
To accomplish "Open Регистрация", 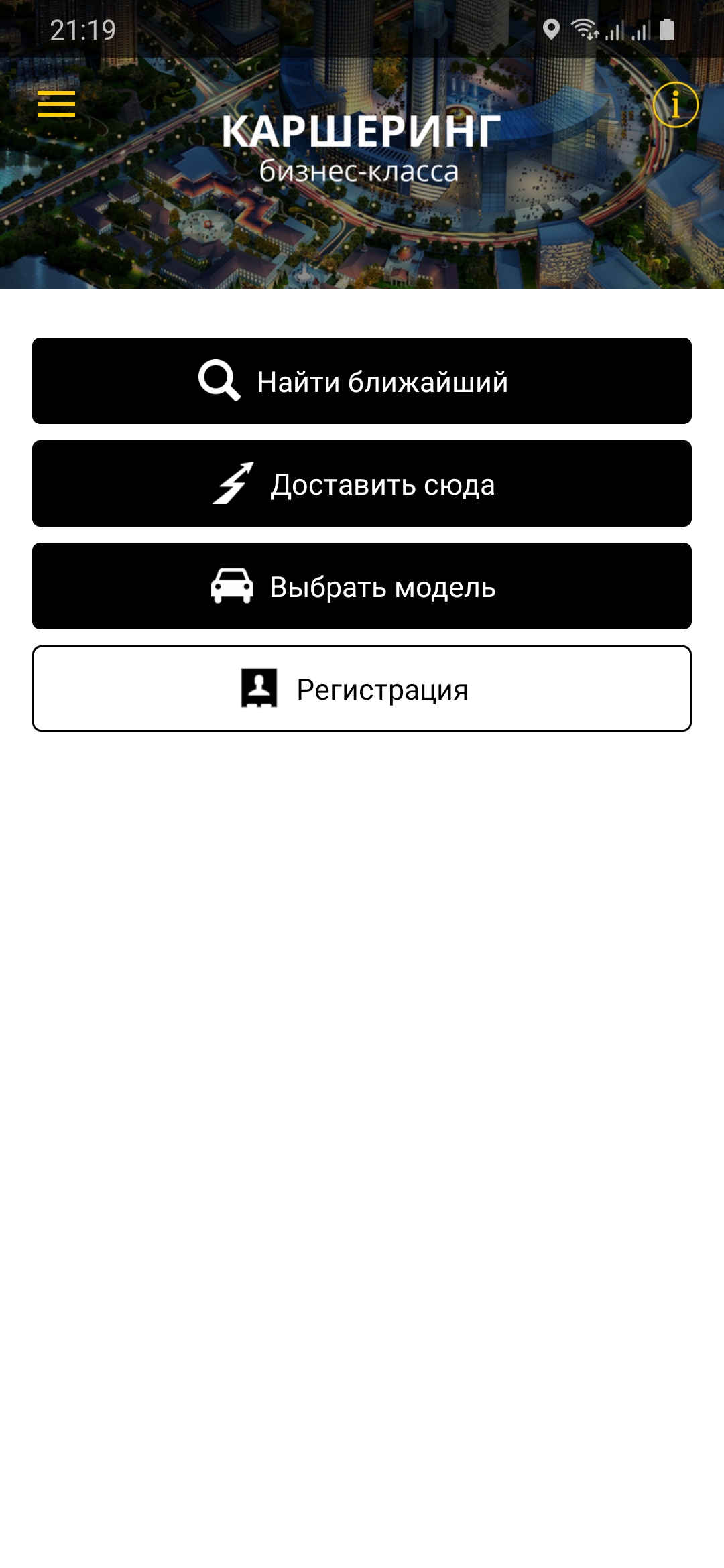I will pos(362,688).
